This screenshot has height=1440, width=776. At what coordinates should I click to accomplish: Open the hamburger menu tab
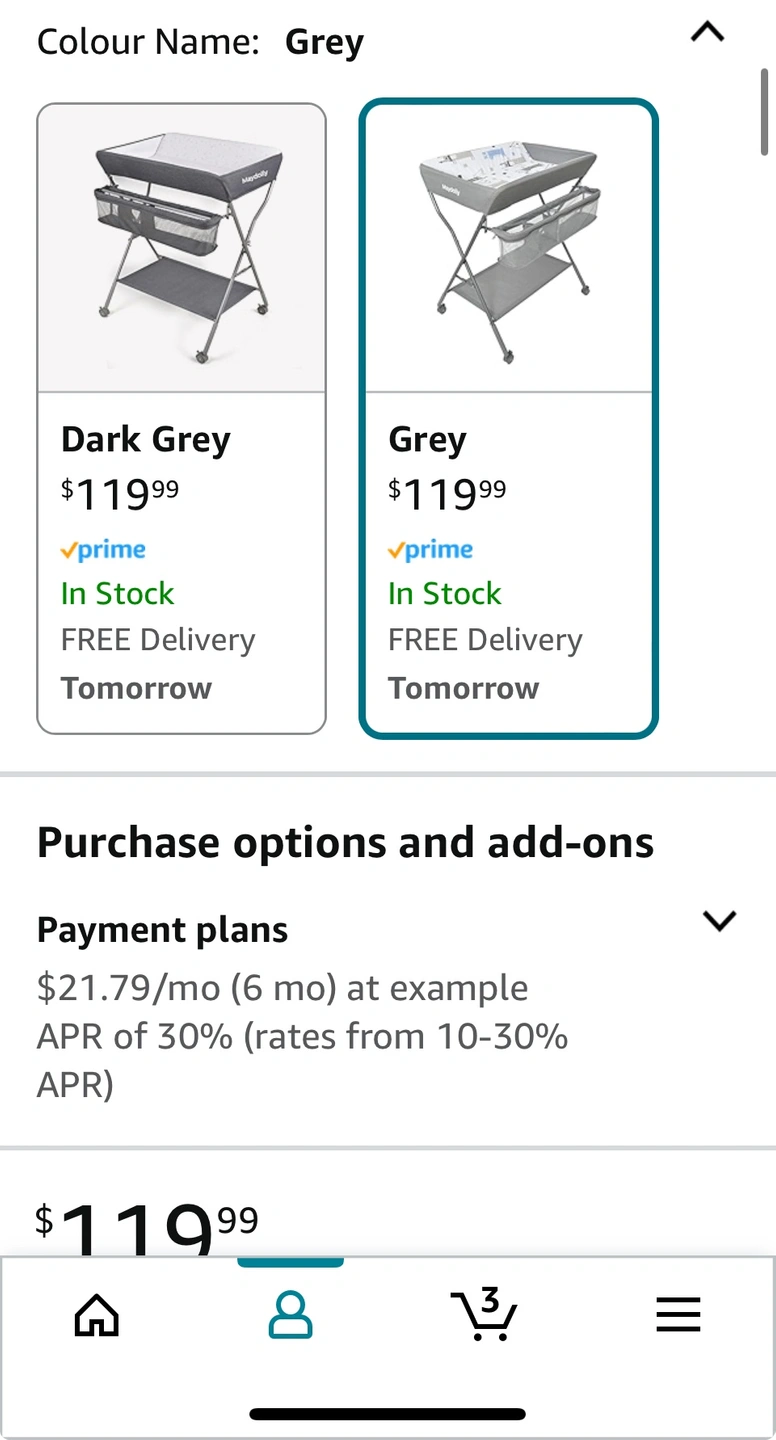(678, 1315)
